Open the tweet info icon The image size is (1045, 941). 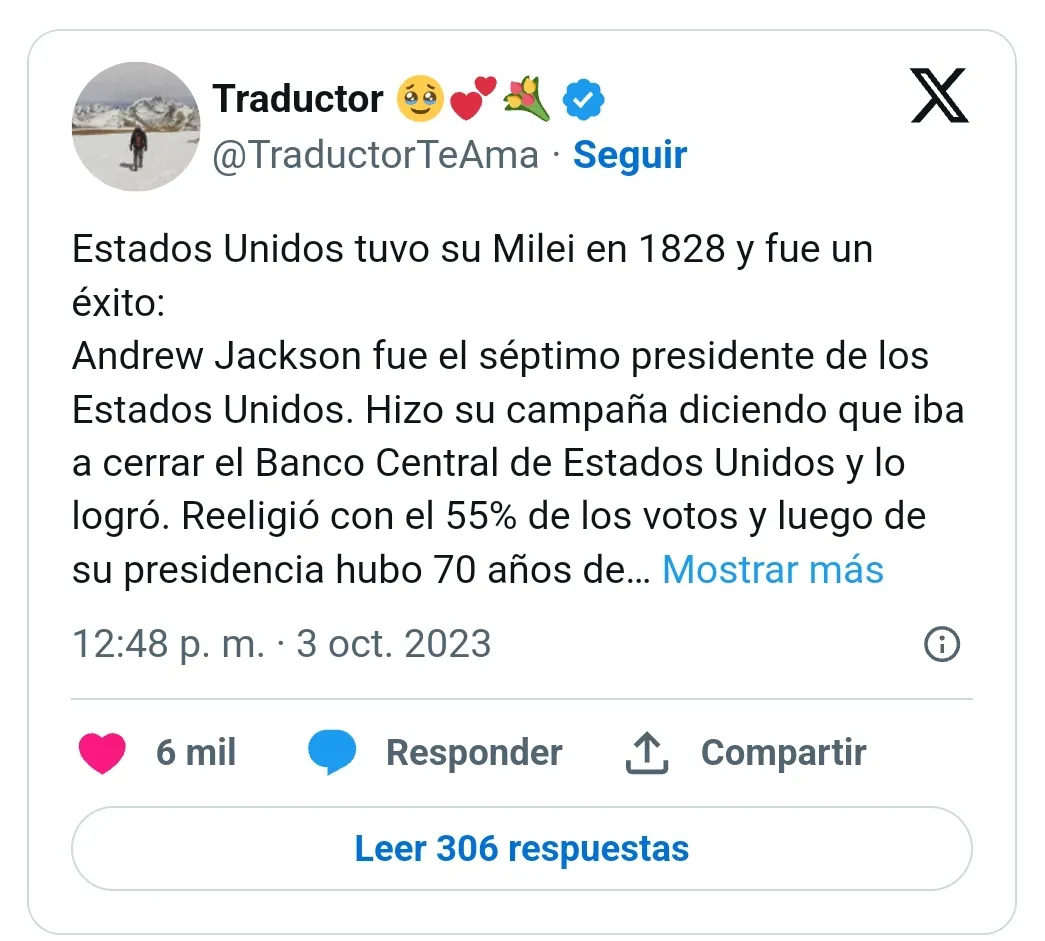click(942, 644)
